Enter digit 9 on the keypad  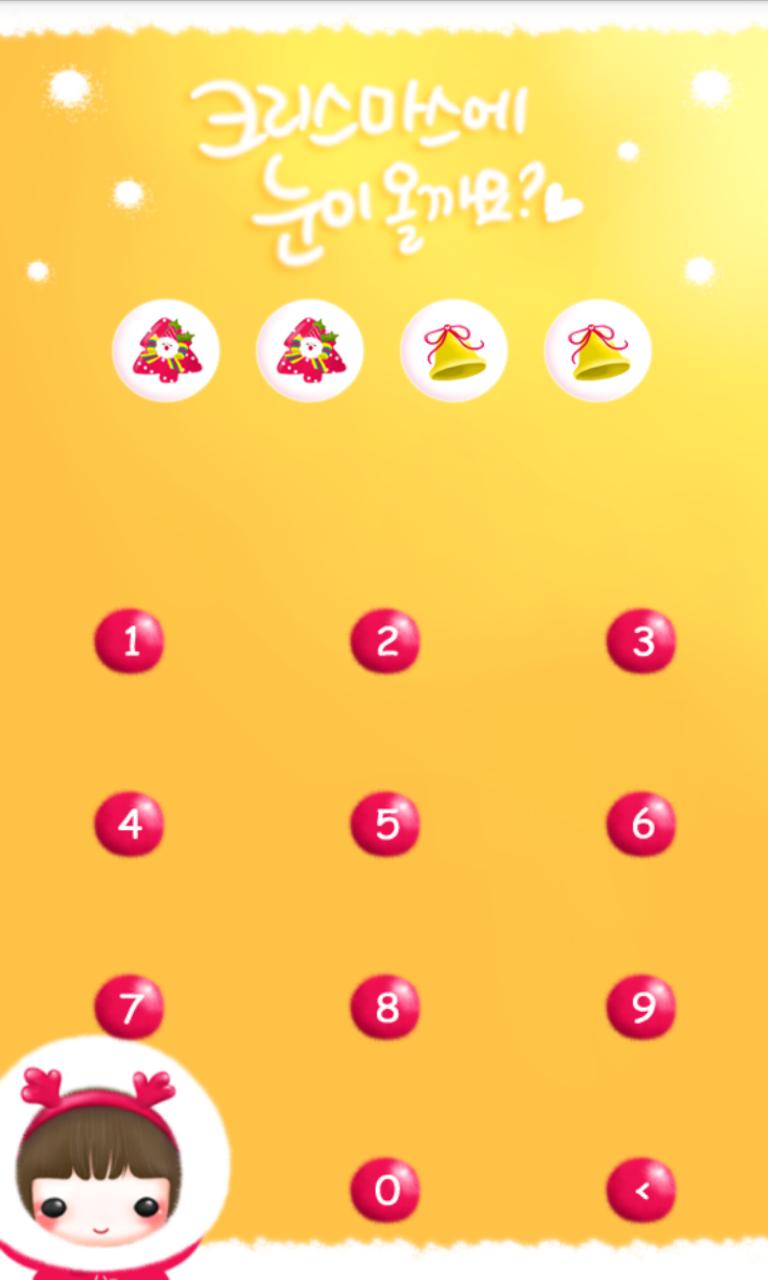641,1007
